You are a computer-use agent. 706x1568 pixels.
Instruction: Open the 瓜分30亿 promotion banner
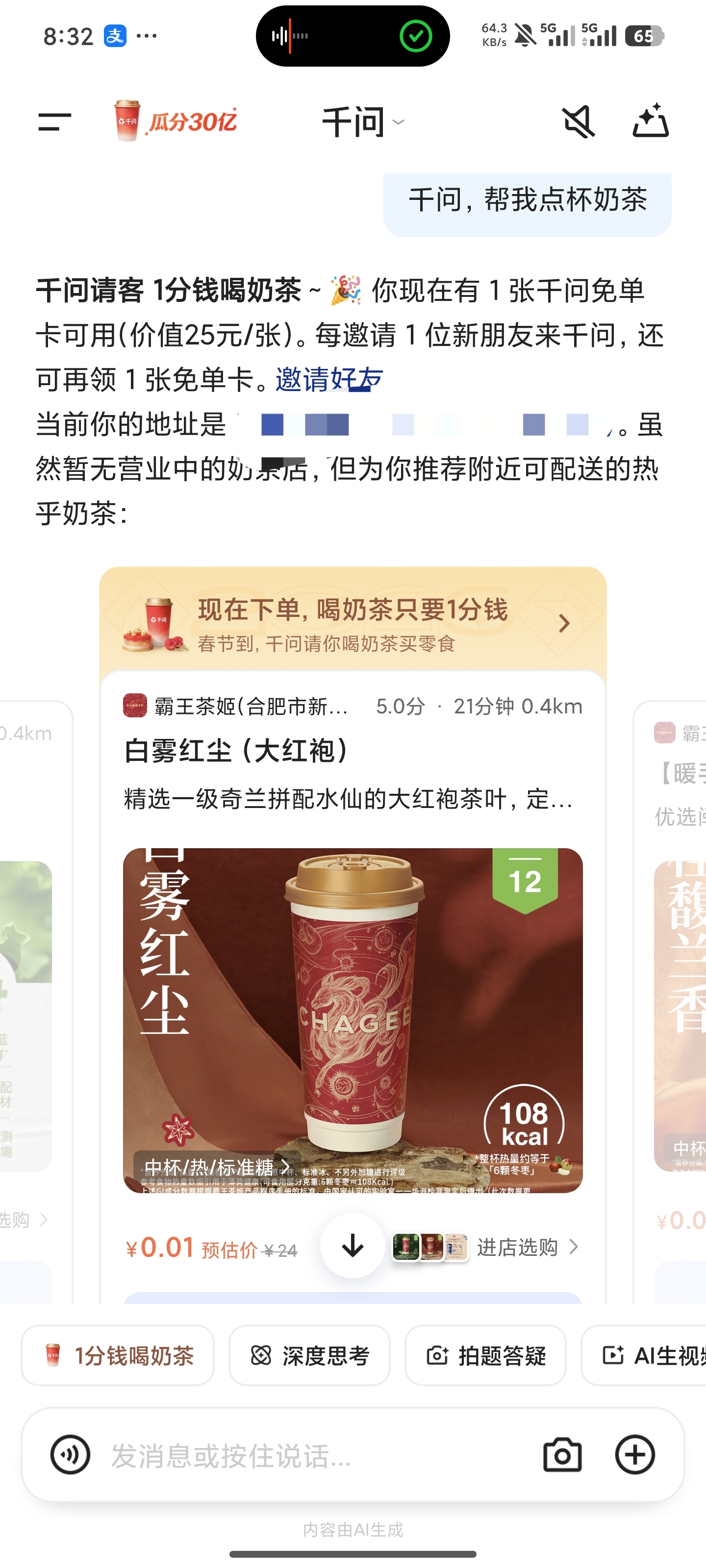coord(176,121)
